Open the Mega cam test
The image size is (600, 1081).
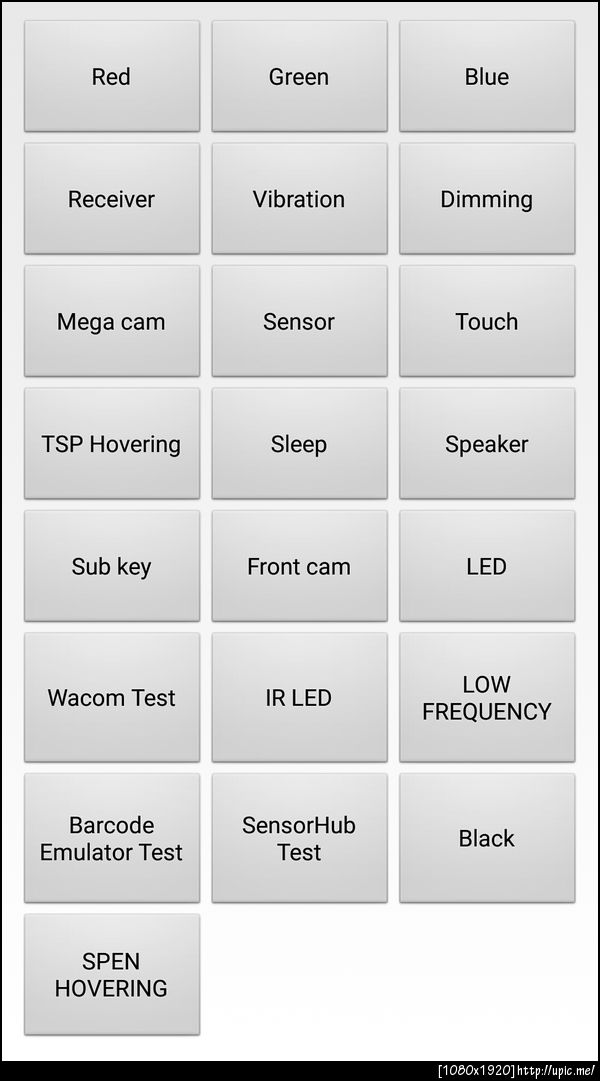(111, 321)
